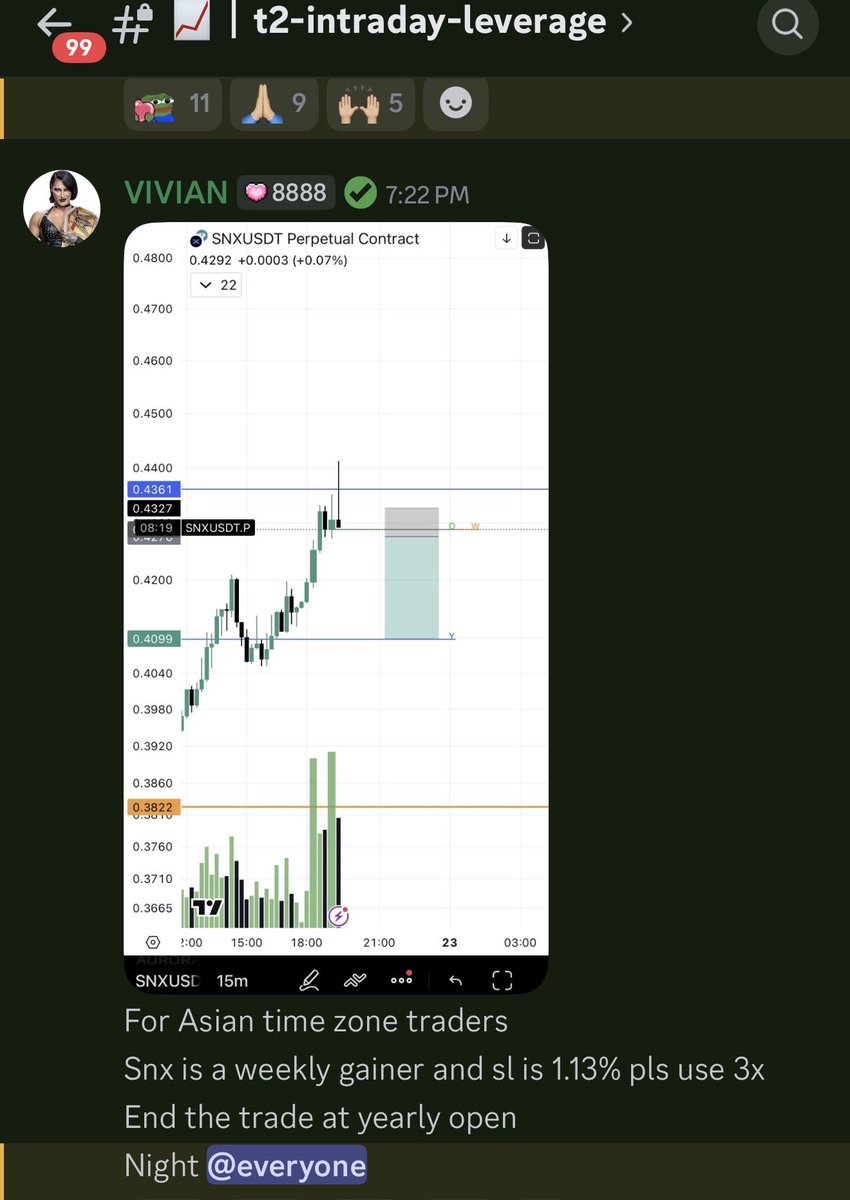The height and width of the screenshot is (1200, 850).
Task: Search messages in this channel
Action: [787, 24]
